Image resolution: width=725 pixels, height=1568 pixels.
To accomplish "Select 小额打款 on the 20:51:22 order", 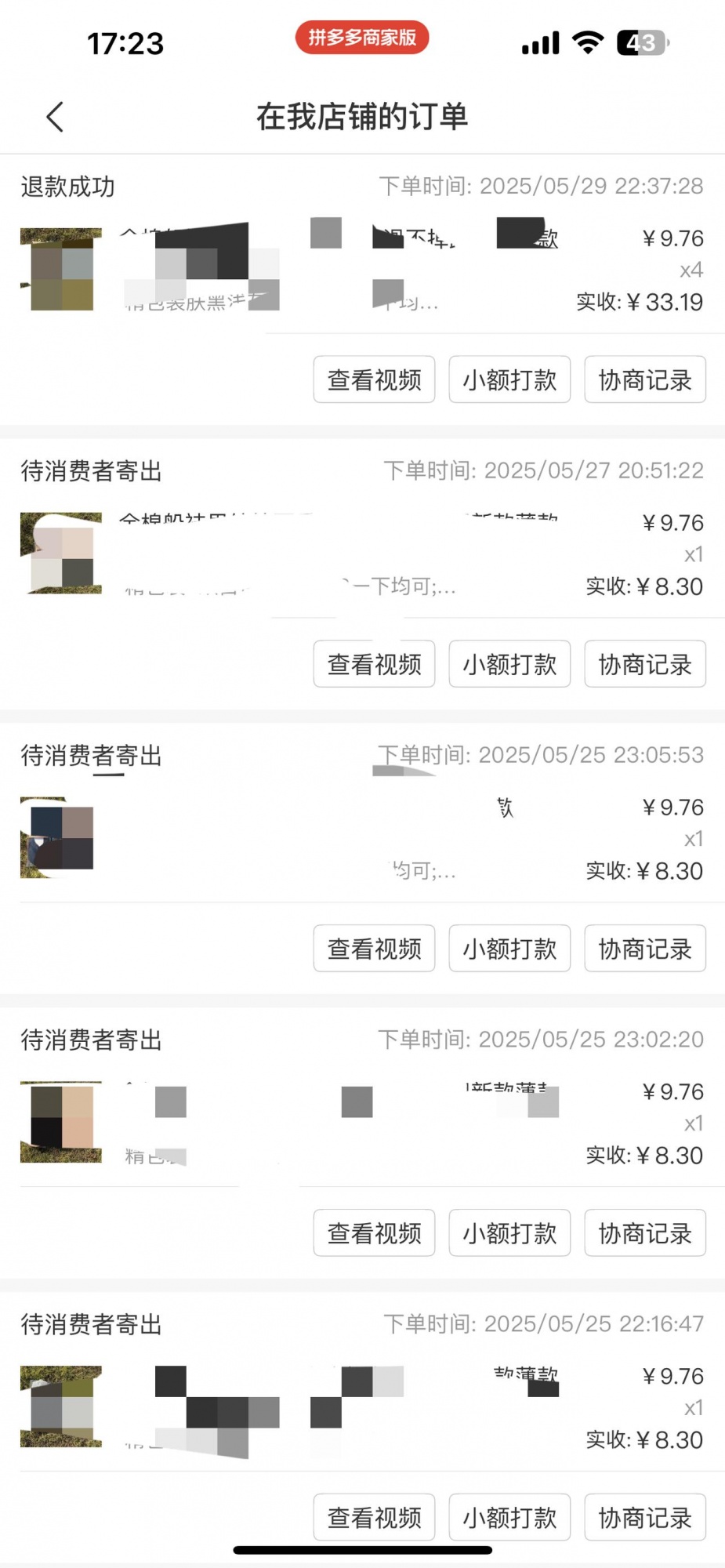I will tap(509, 665).
